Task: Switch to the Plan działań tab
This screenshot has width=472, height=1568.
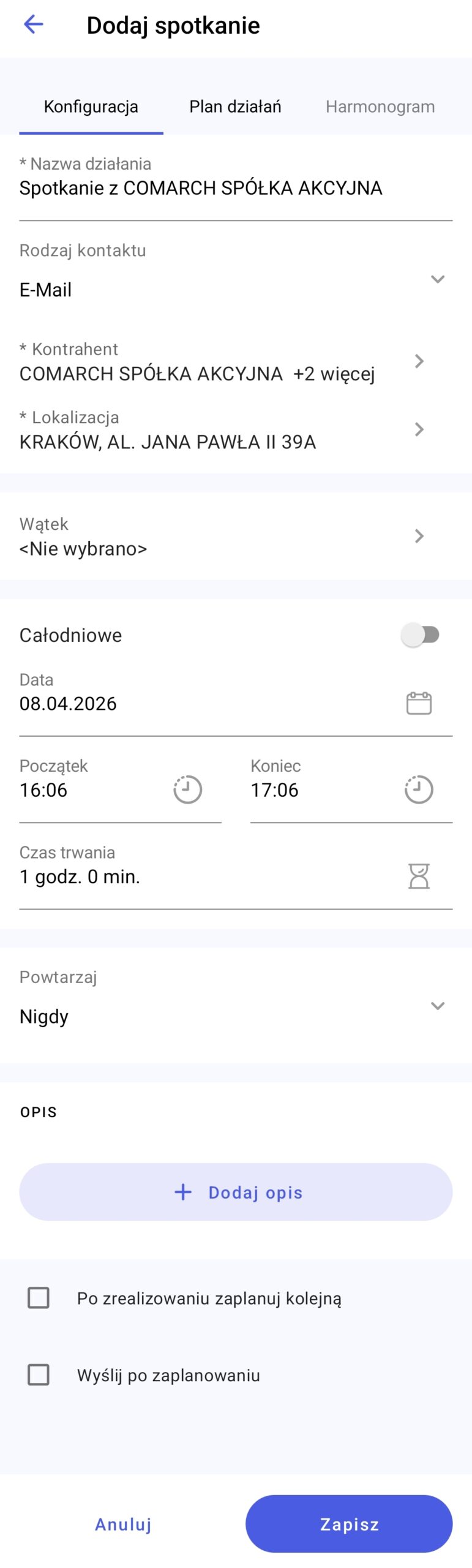Action: point(235,107)
